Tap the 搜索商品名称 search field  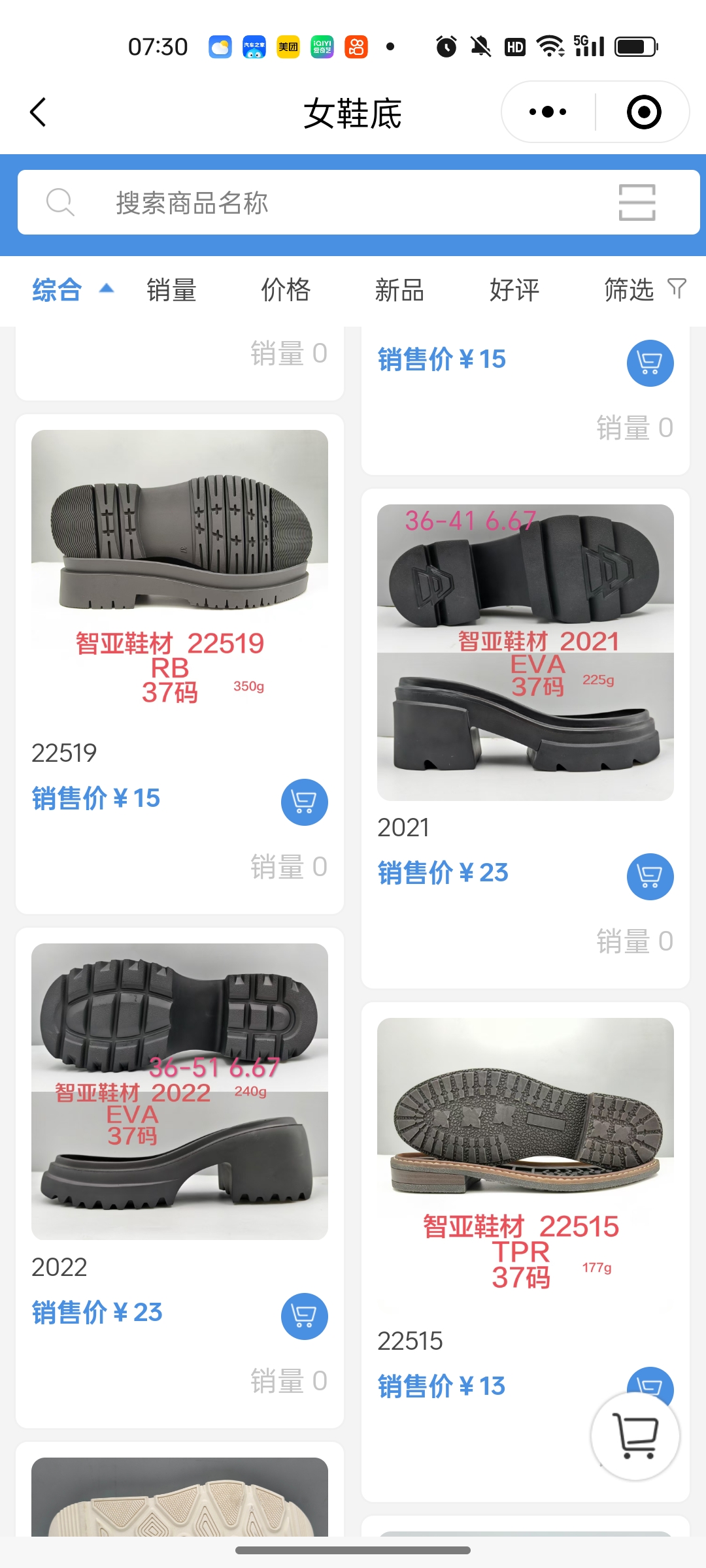327,203
